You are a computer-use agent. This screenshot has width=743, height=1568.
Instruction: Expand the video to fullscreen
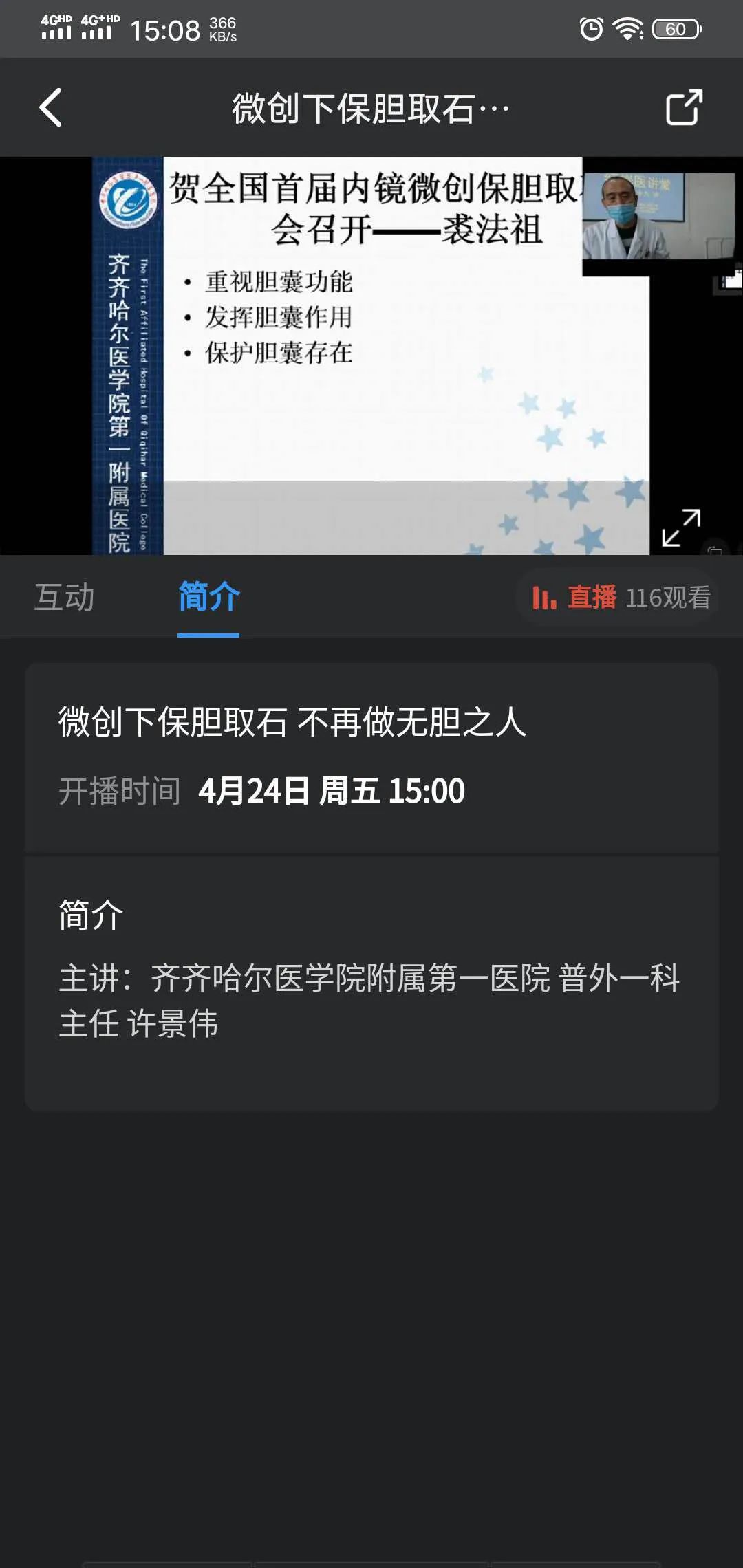pyautogui.click(x=681, y=527)
